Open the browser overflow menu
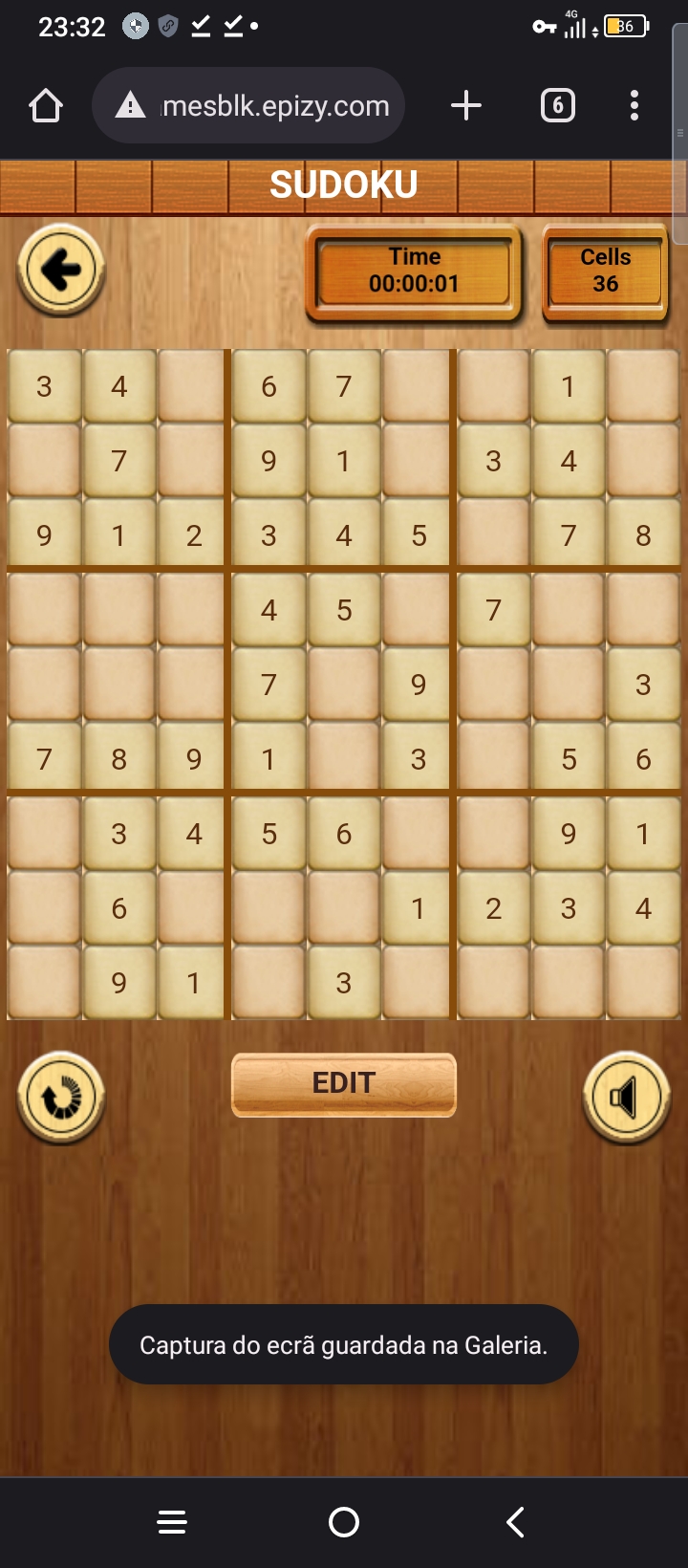This screenshot has height=1568, width=688. (x=634, y=105)
